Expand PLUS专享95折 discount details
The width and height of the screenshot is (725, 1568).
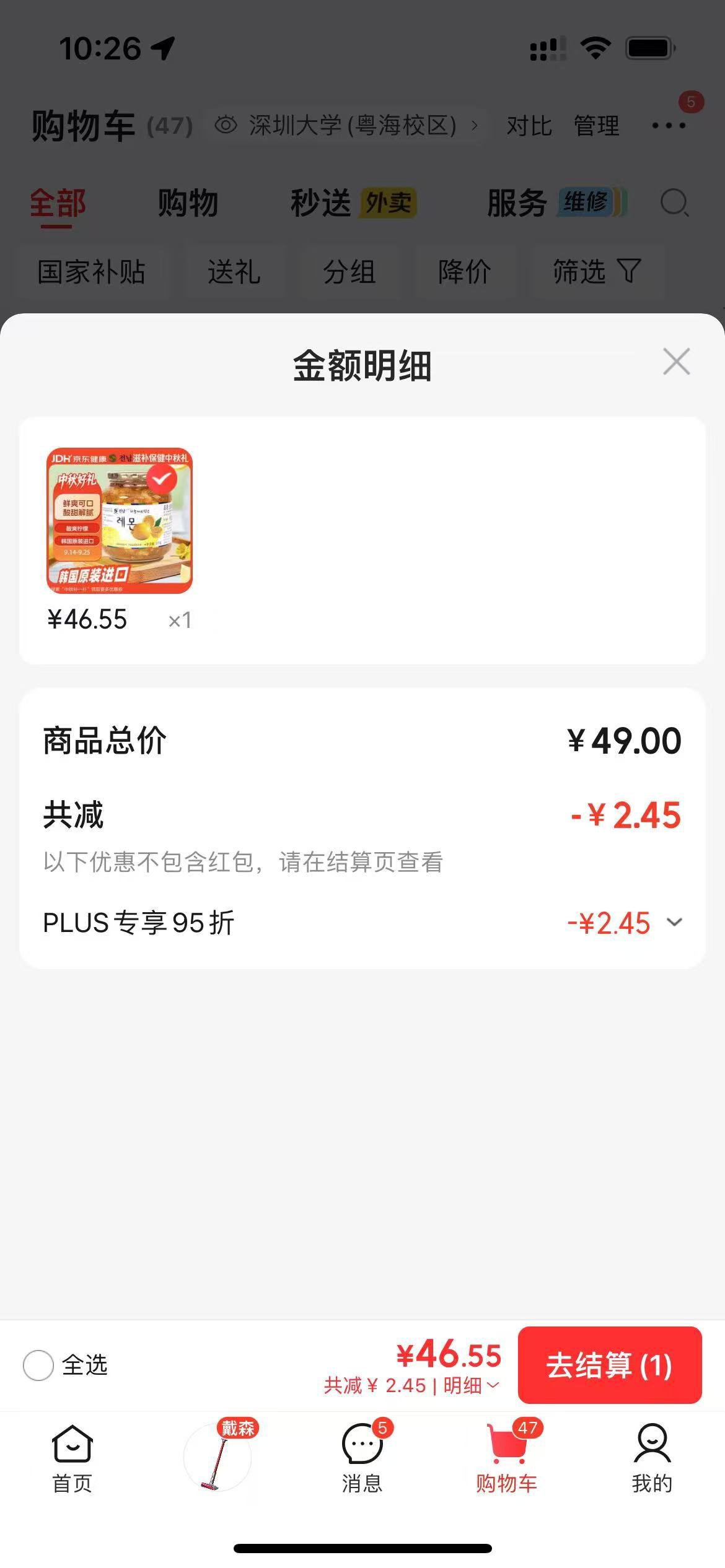(674, 922)
